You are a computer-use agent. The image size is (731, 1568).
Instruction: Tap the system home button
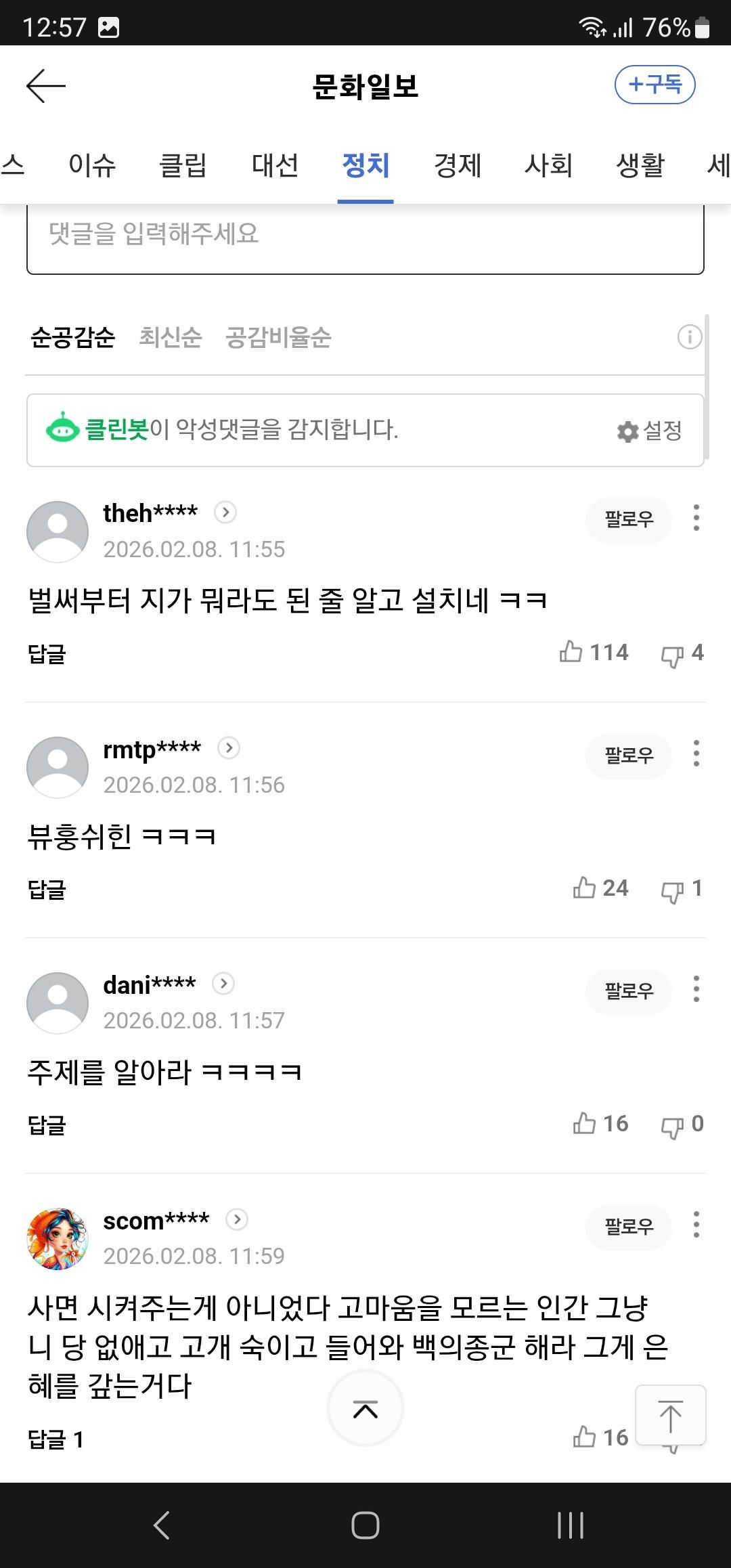point(365,1525)
